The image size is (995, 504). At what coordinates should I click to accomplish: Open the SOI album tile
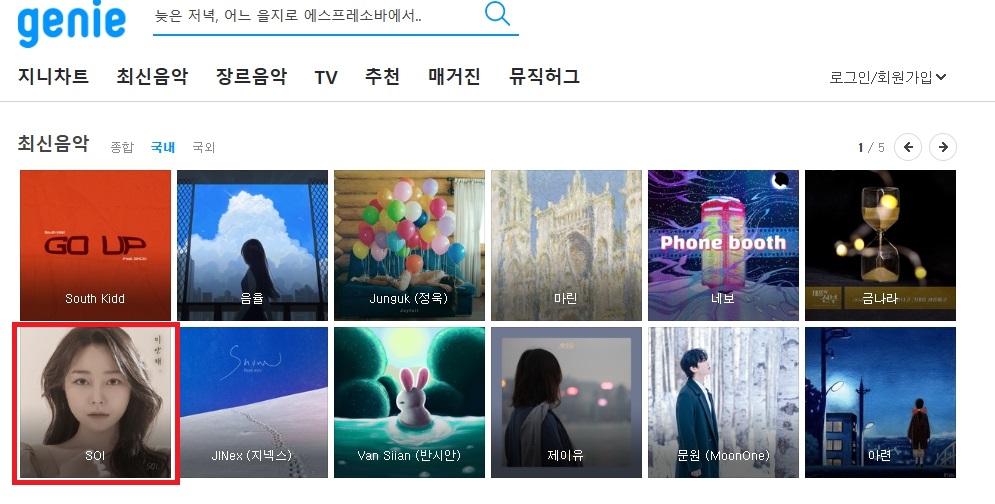tap(95, 402)
